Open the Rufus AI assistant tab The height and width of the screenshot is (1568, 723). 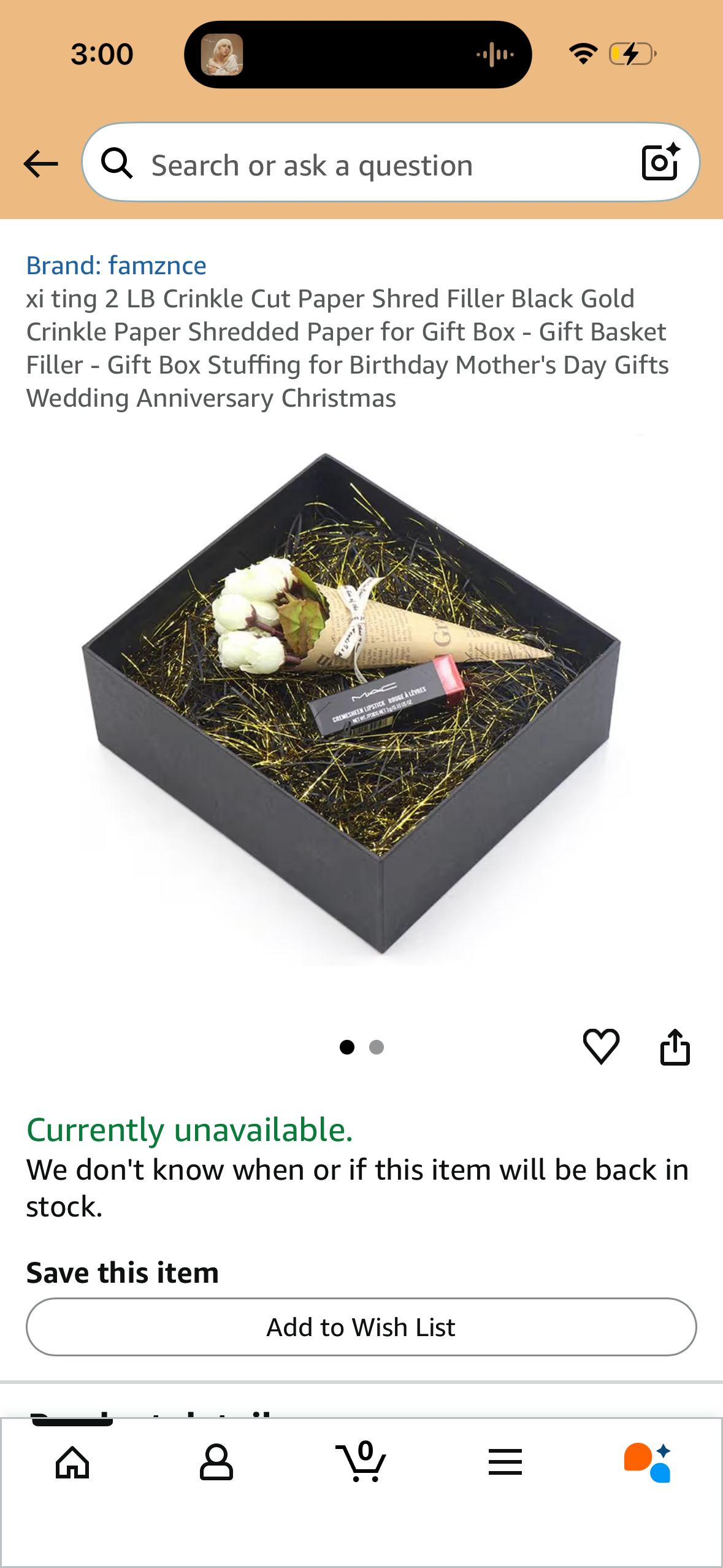[x=648, y=1462]
